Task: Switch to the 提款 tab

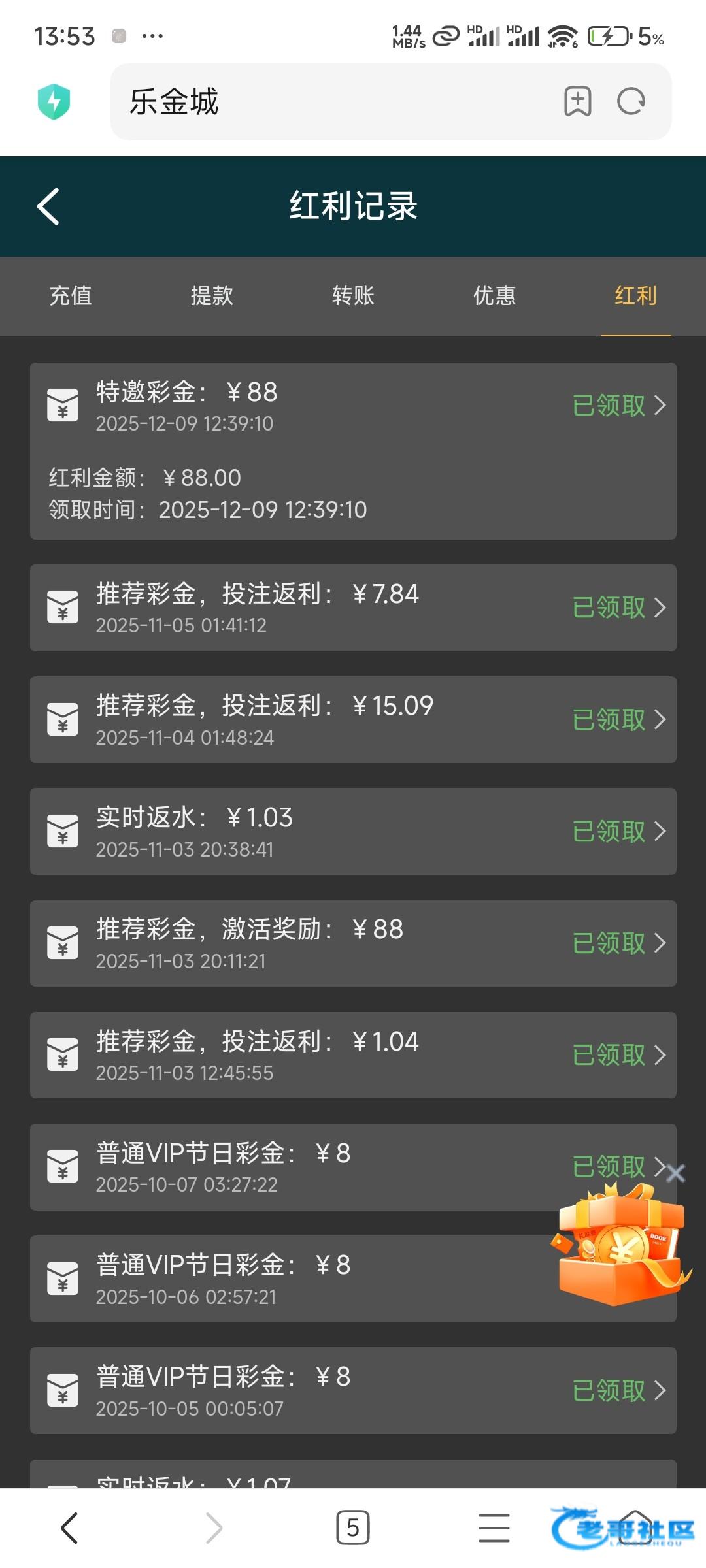Action: click(x=212, y=296)
